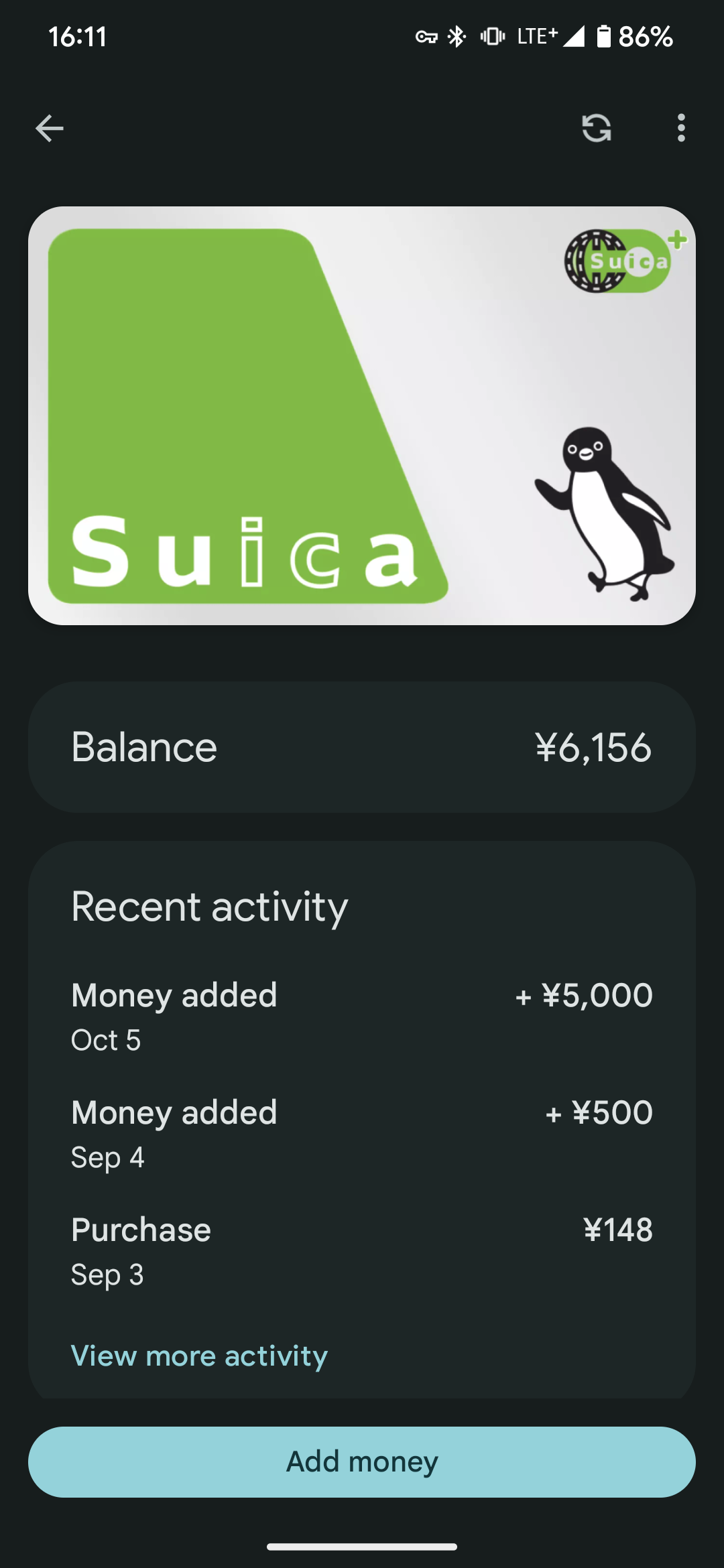Tap the Suica card image
The image size is (724, 1568).
coord(362,415)
